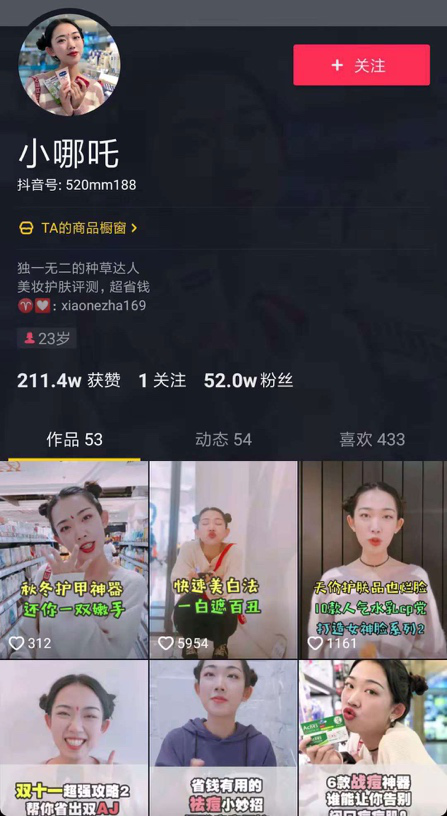Image resolution: width=447 pixels, height=816 pixels.
Task: Open the 双十一超强攻略2 video
Action: coord(74,738)
